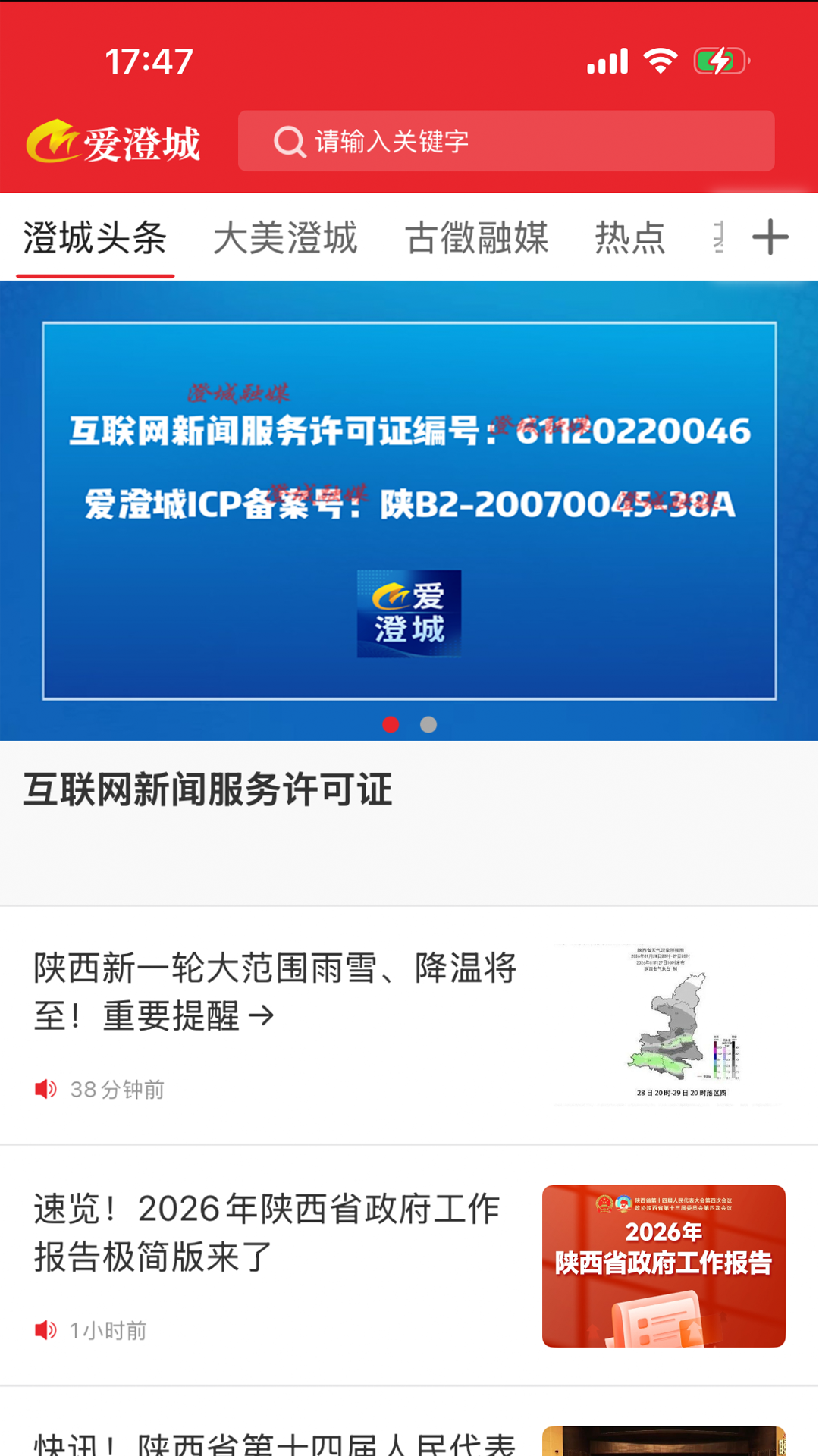
Task: Select the second carousel indicator dot
Action: [x=428, y=725]
